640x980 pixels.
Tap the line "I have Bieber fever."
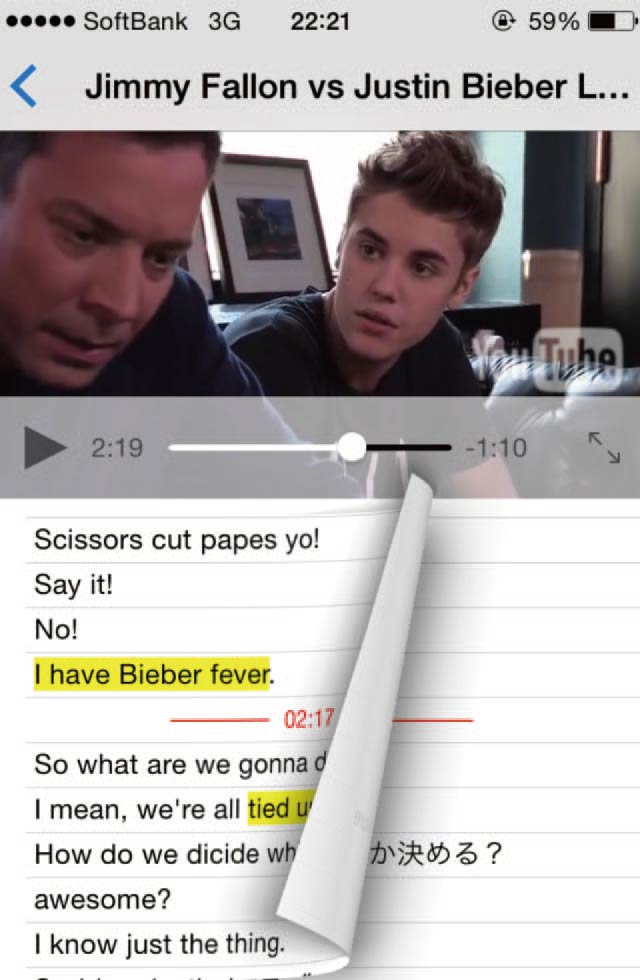coord(154,675)
